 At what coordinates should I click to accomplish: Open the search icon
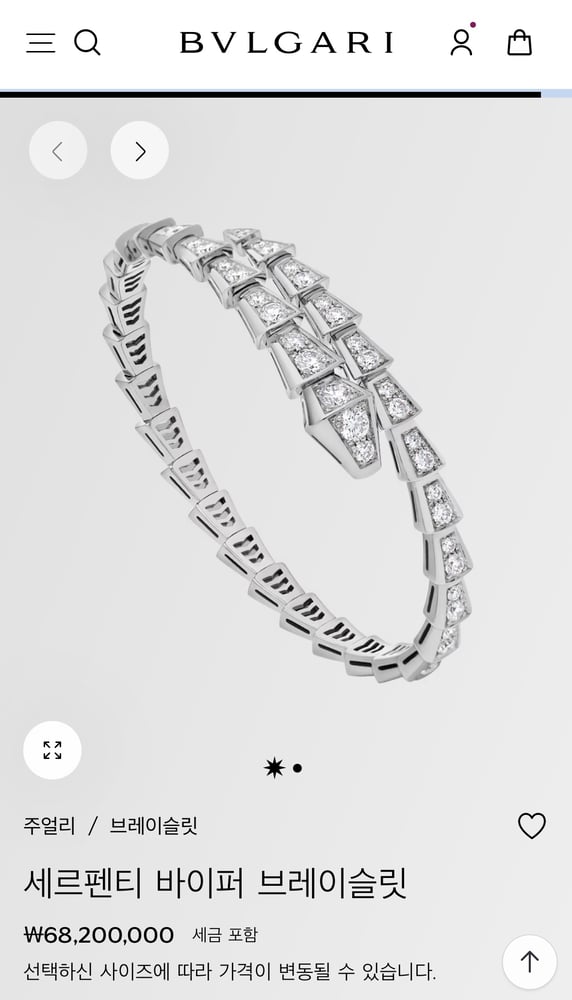[x=87, y=43]
